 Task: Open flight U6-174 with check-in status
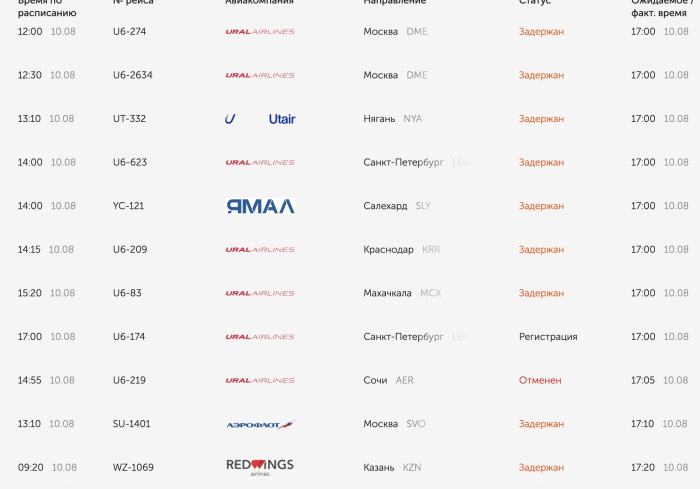(x=350, y=336)
